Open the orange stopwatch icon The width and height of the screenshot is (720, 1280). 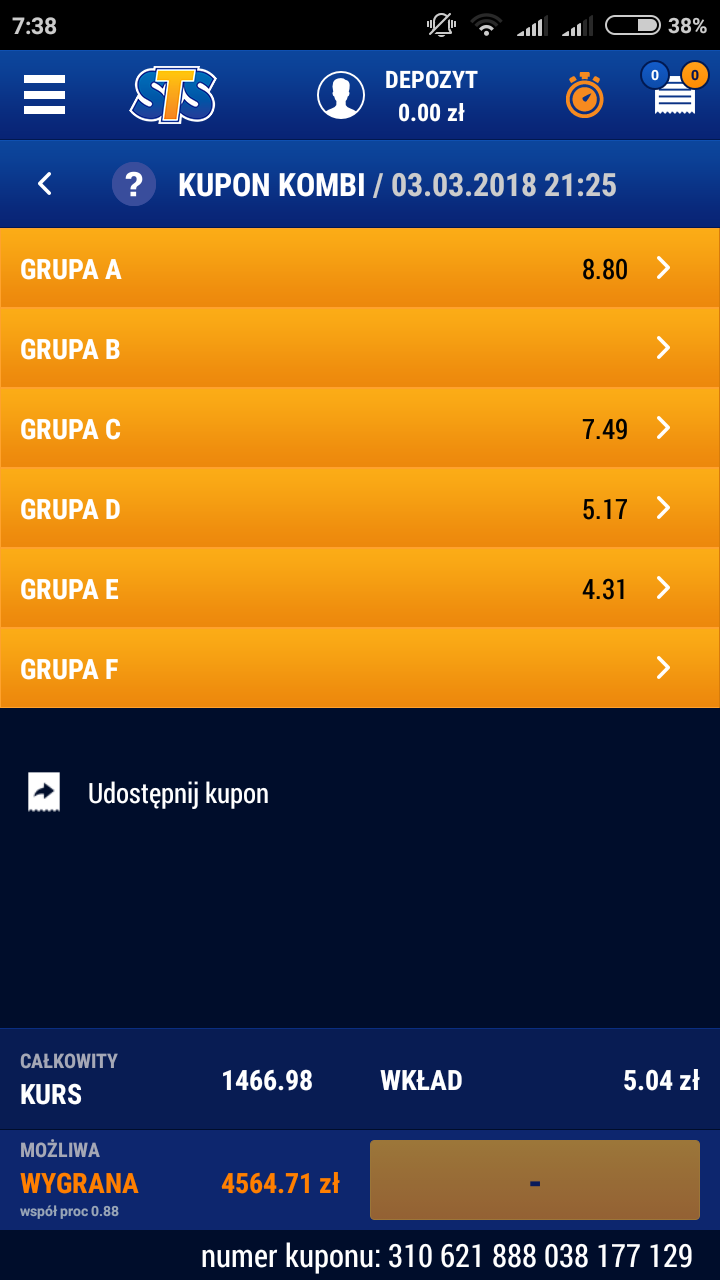tap(584, 95)
